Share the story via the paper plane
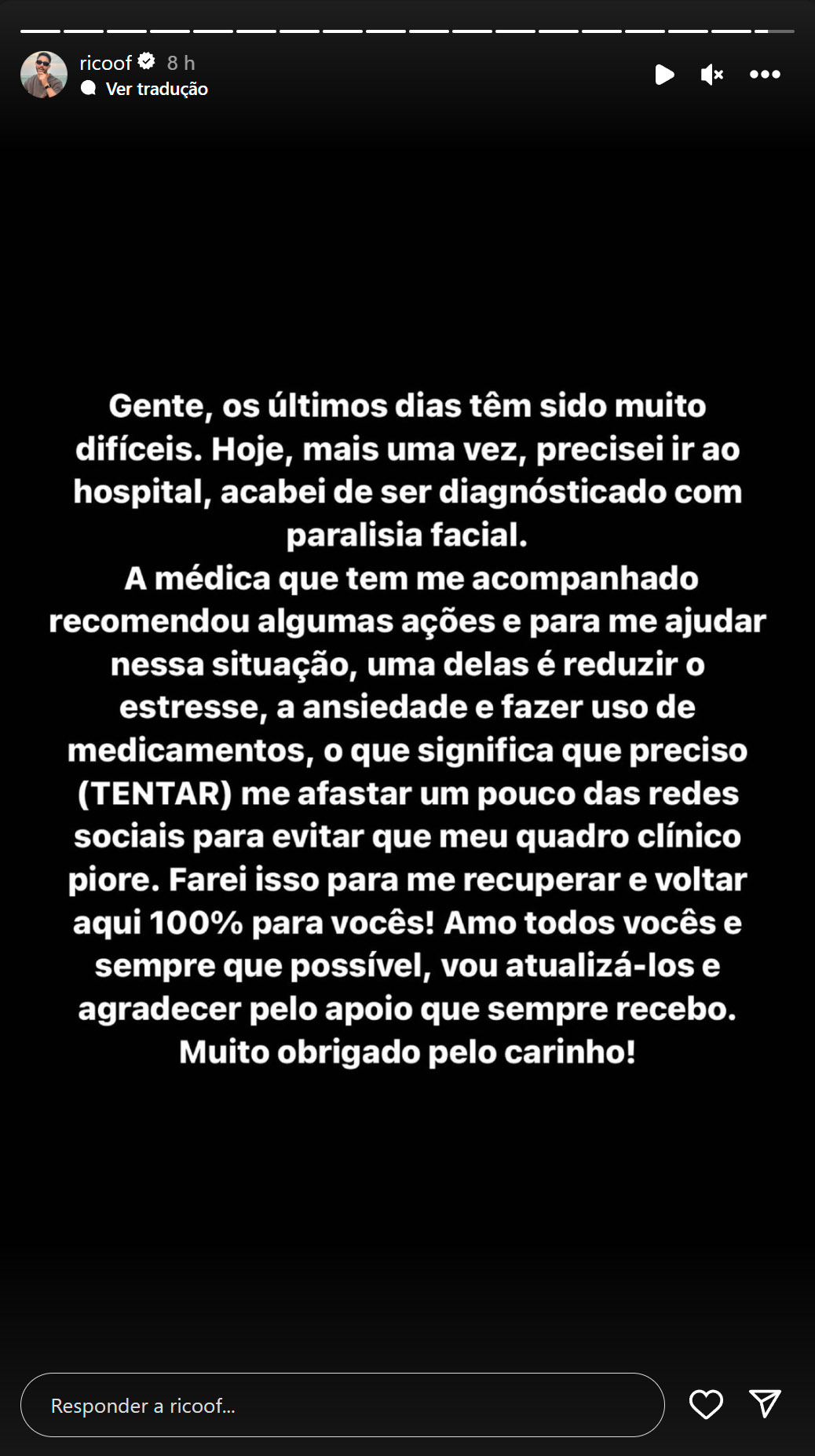 [x=765, y=1404]
